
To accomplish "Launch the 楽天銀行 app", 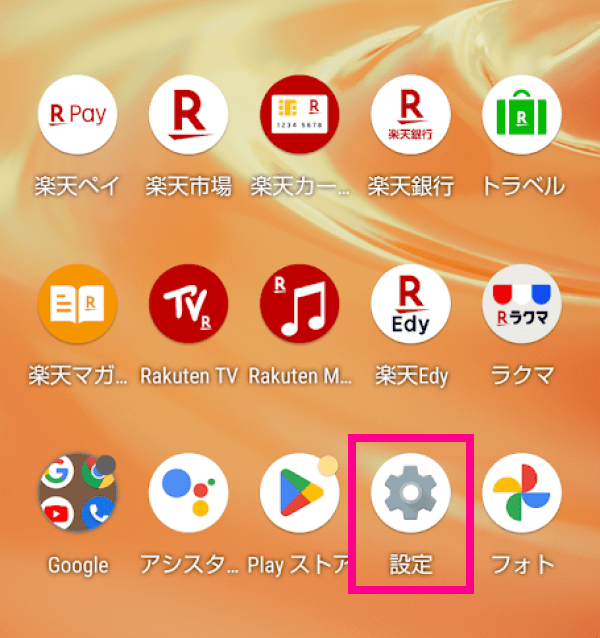I will coord(410,115).
